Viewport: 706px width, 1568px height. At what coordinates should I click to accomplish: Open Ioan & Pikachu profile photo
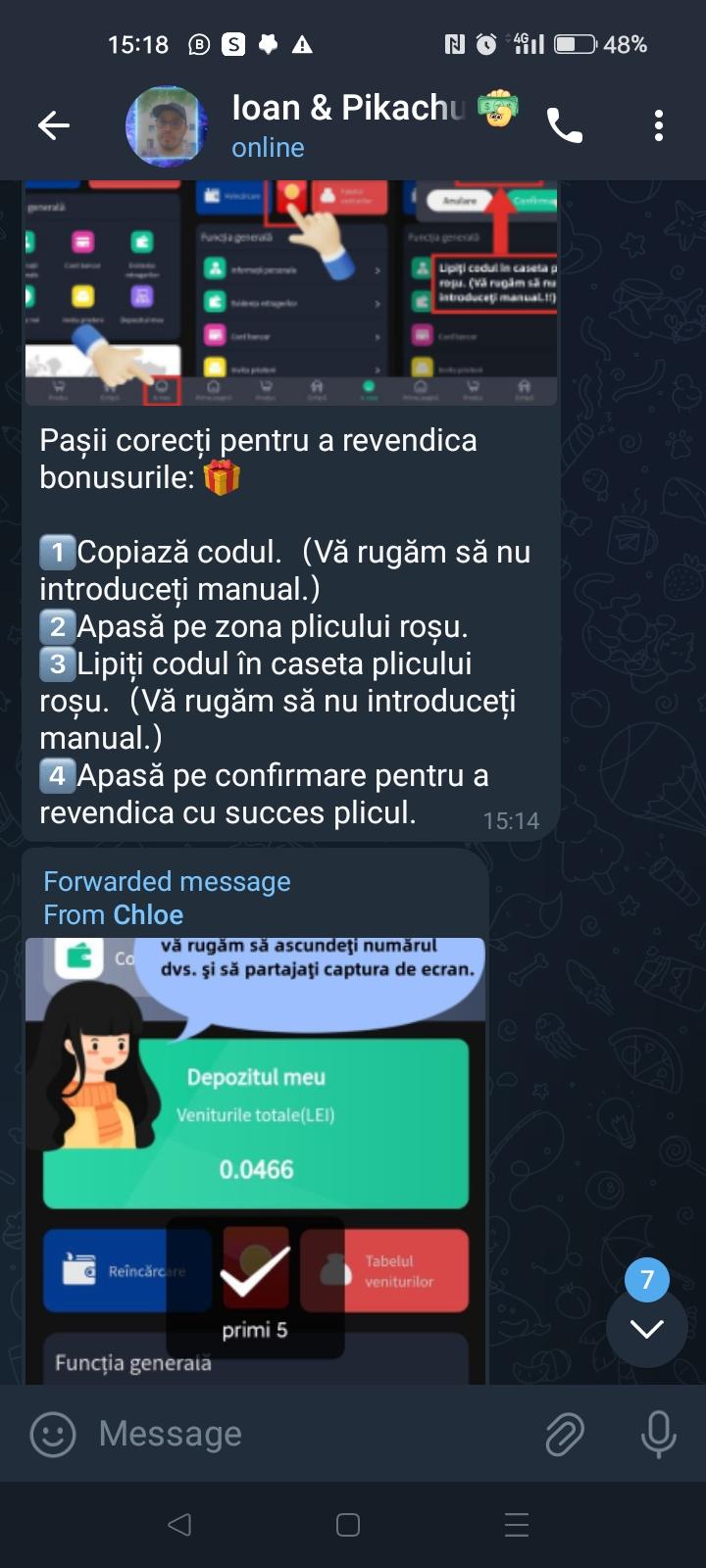(166, 126)
